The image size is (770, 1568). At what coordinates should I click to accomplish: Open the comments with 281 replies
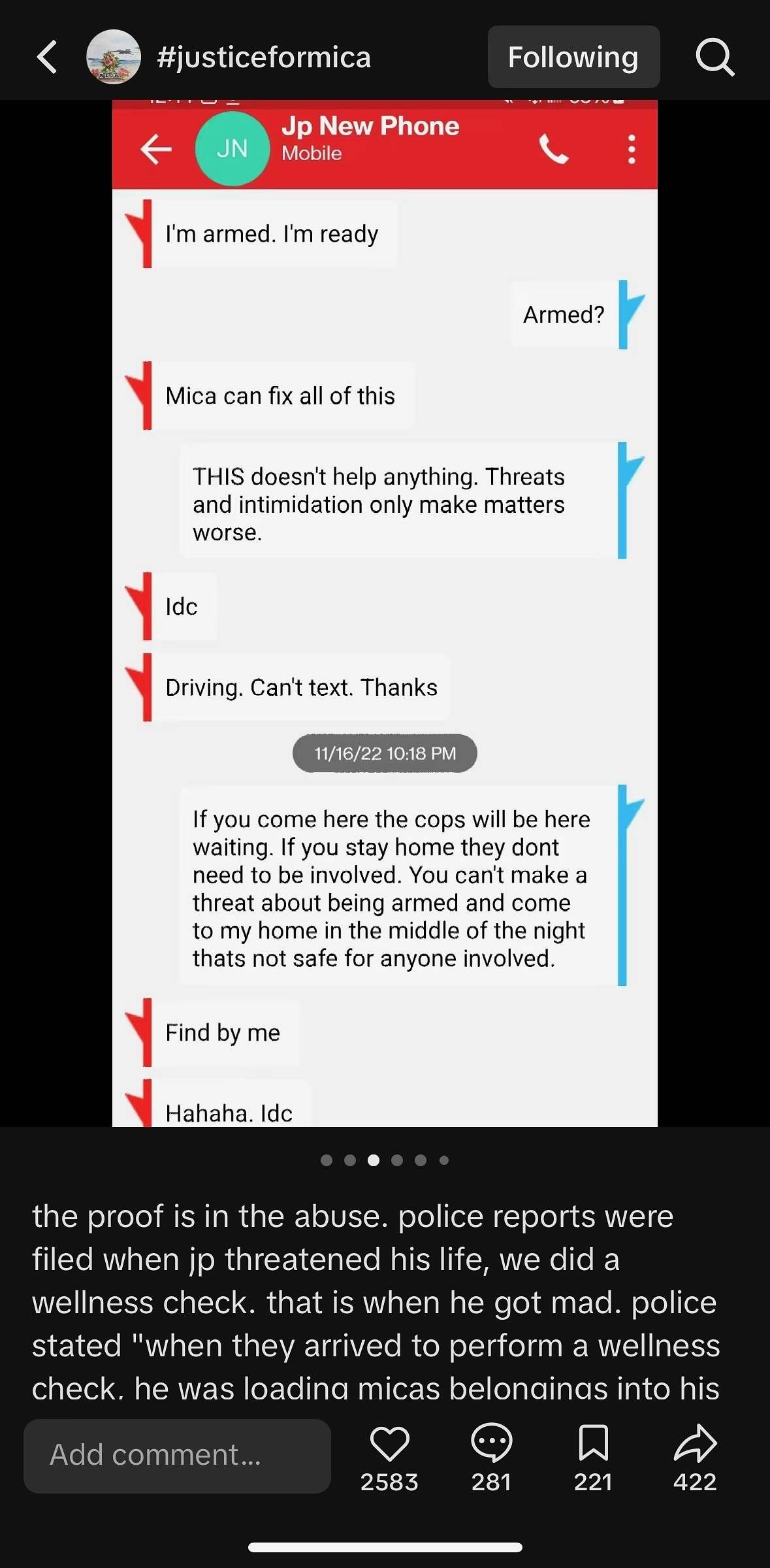coord(491,1444)
